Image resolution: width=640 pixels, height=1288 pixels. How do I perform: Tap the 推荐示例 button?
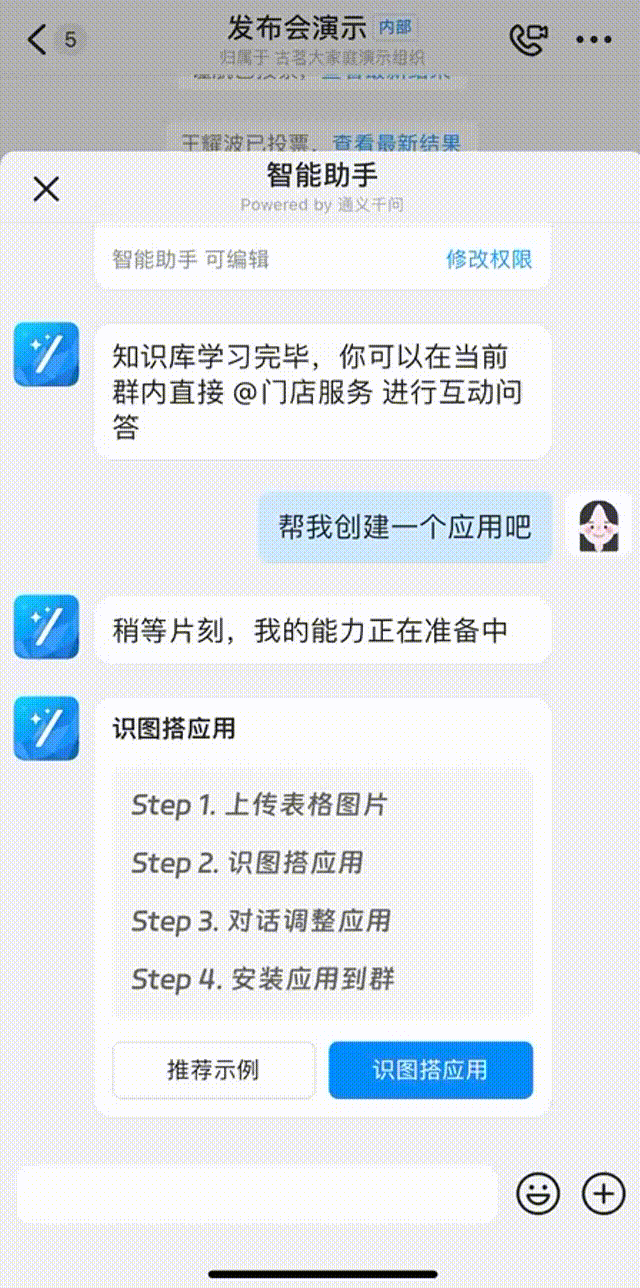(213, 1070)
